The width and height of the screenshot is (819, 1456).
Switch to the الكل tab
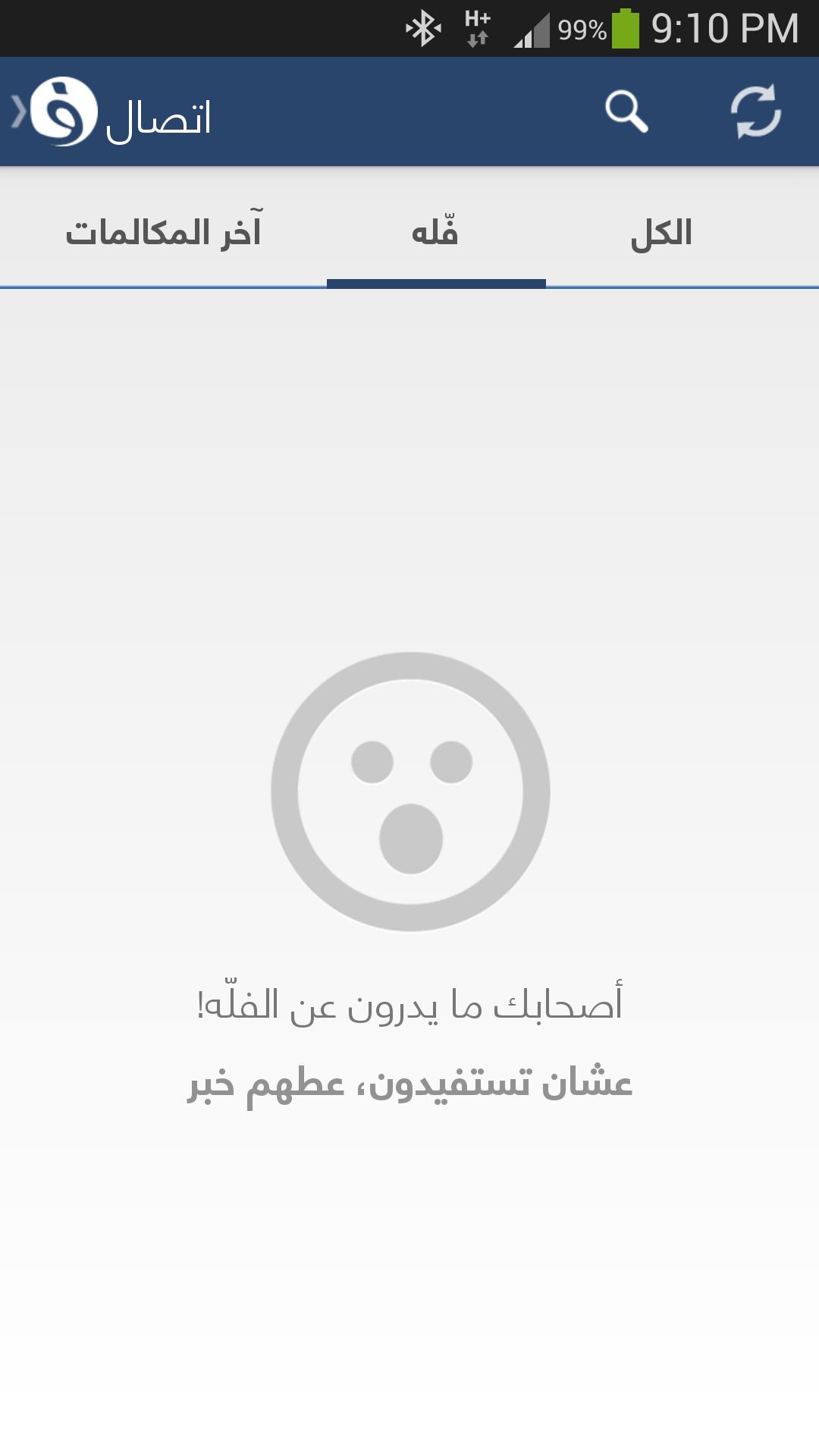tap(661, 233)
